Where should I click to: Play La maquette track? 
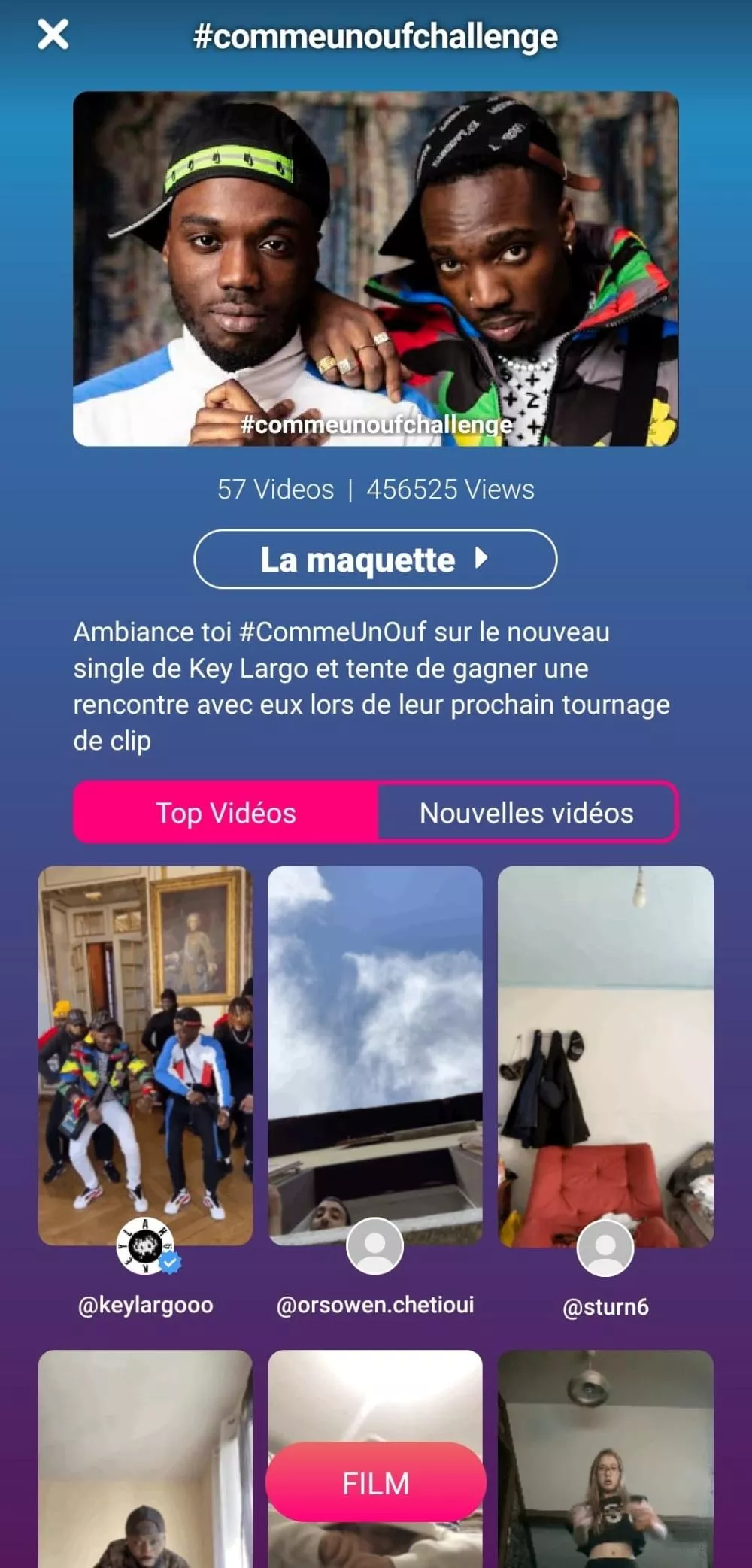point(375,560)
